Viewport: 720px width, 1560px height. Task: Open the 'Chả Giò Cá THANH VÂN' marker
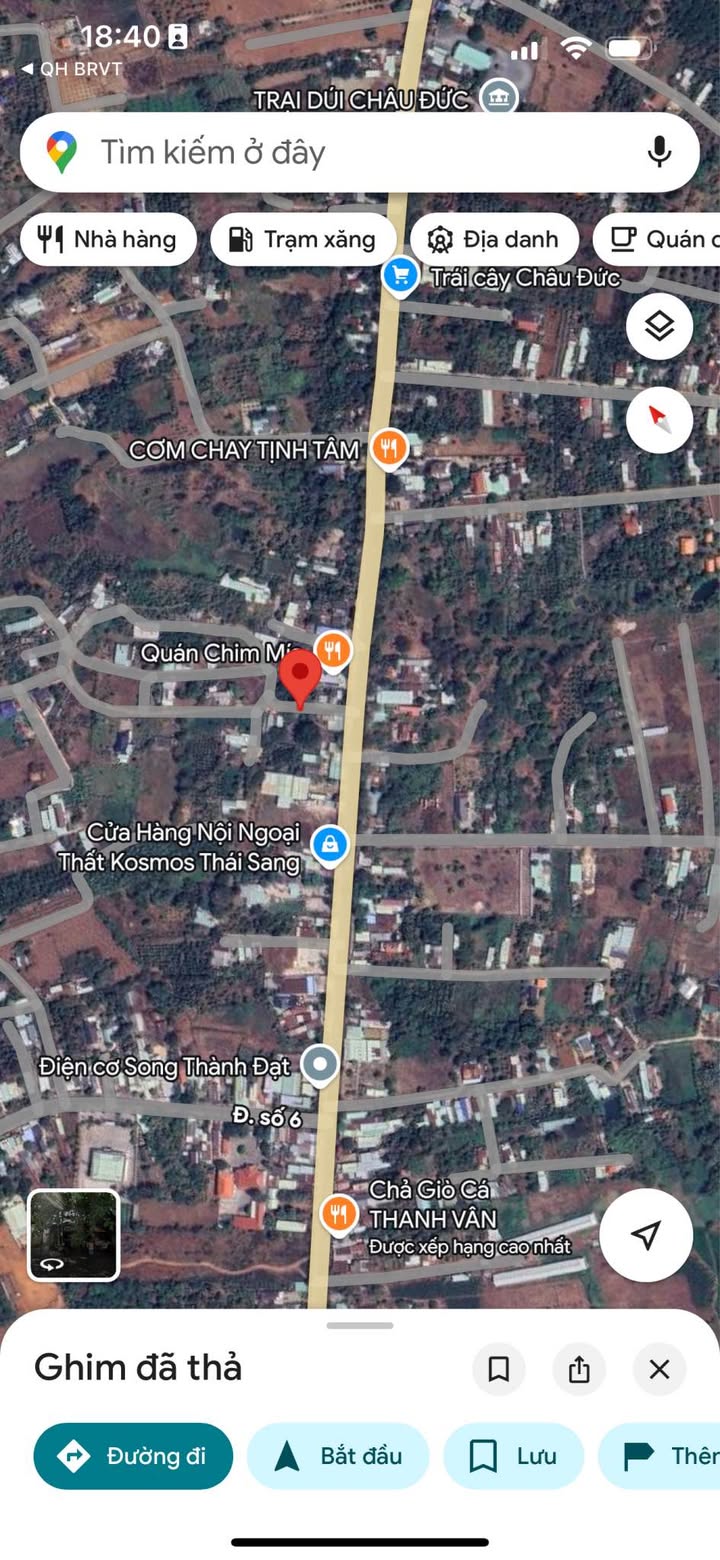click(x=340, y=1215)
